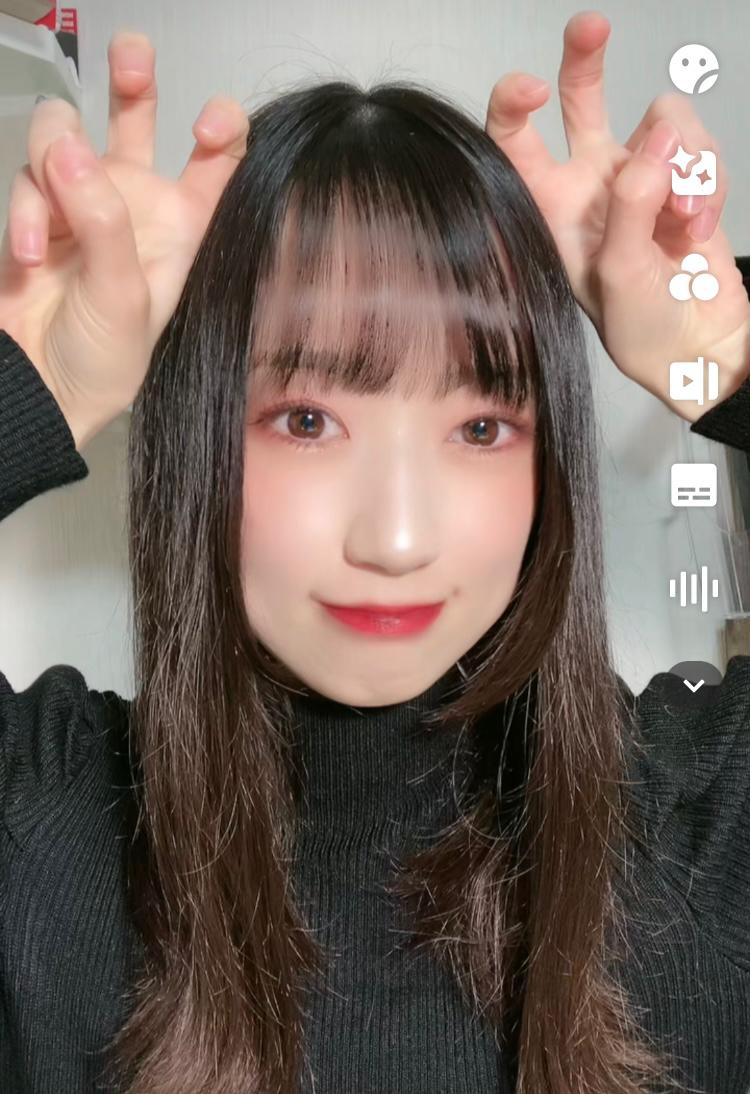Image resolution: width=750 pixels, height=1094 pixels.
Task: Open the voice effects waveform tool
Action: (694, 588)
